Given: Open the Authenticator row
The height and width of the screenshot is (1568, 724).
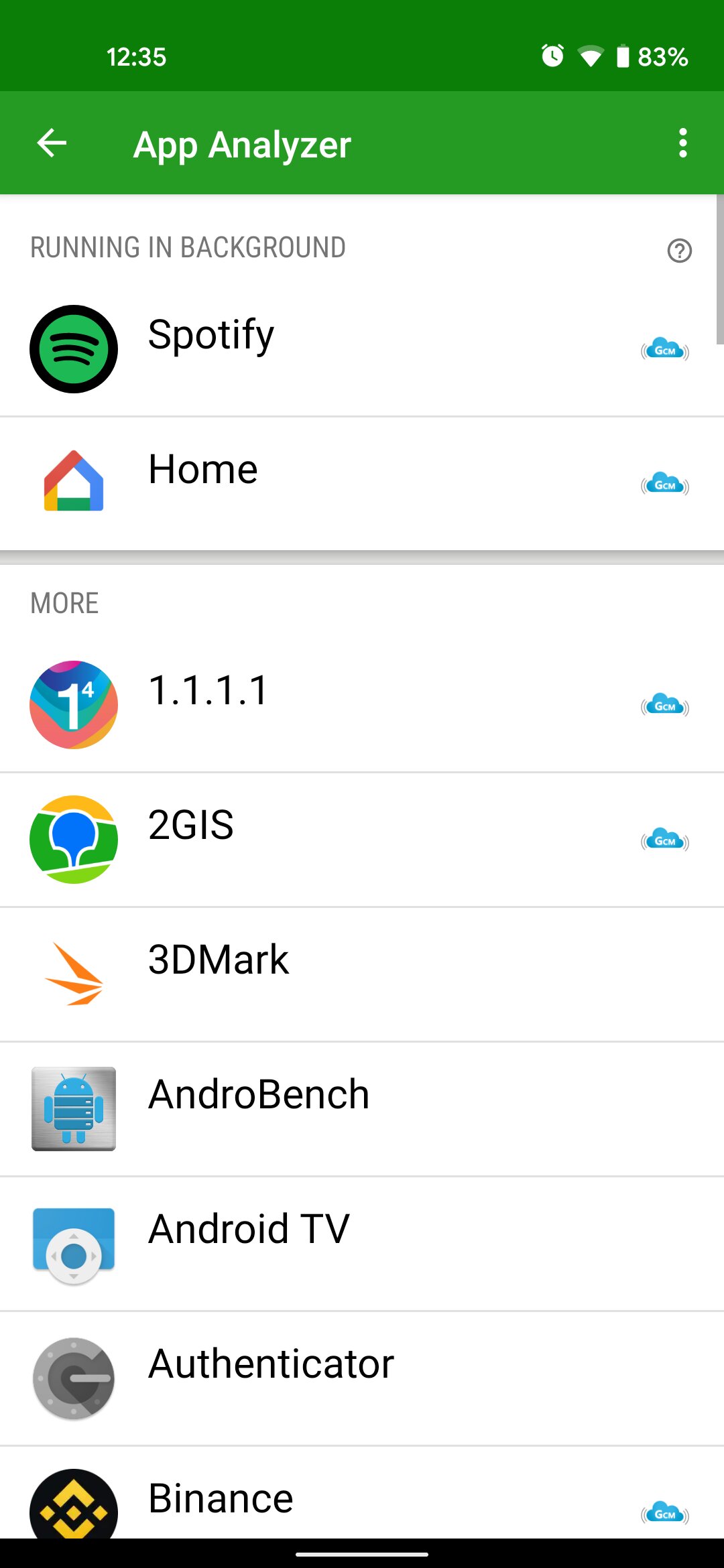Looking at the screenshot, I should [362, 1378].
